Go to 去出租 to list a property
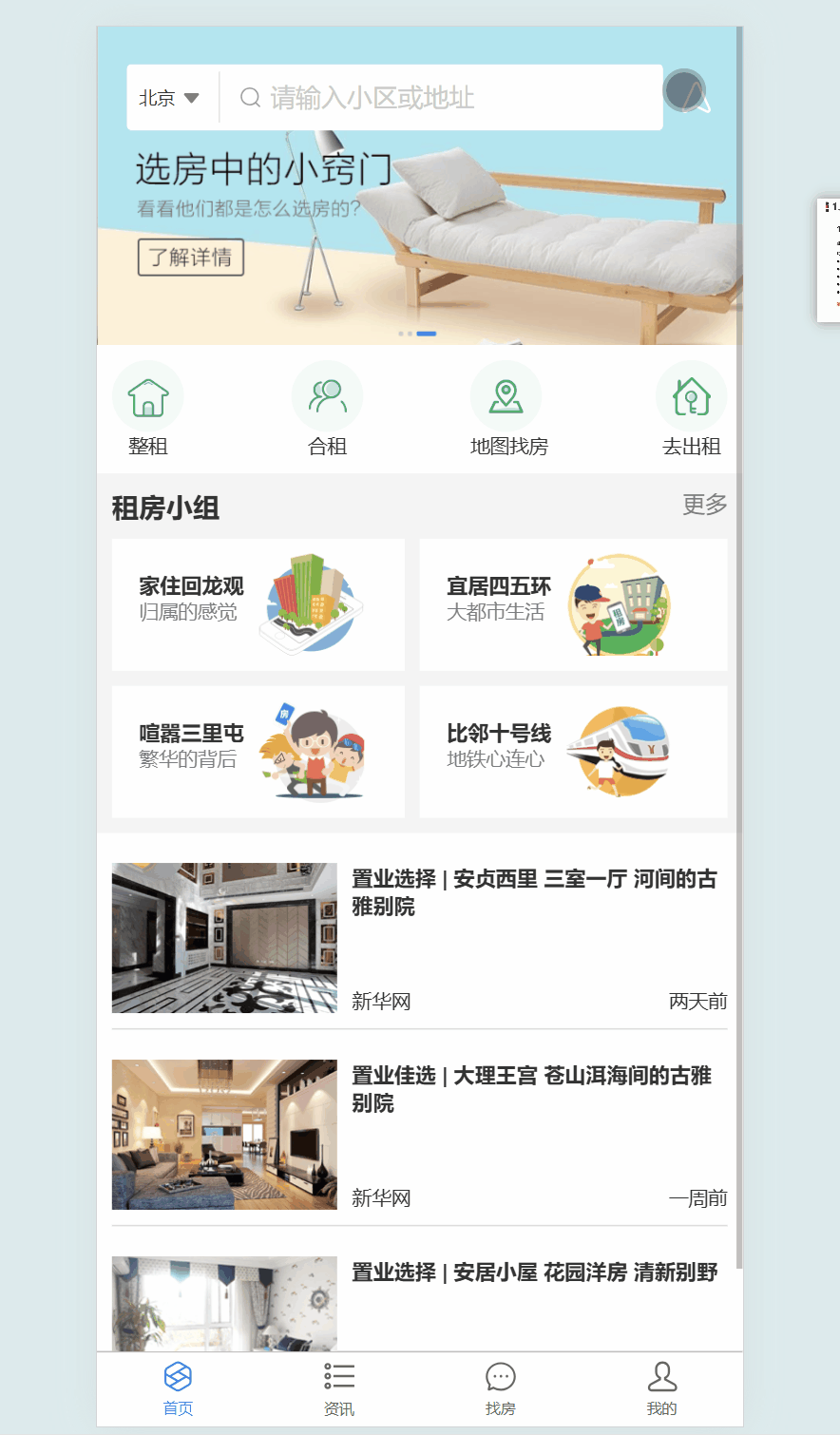 (x=692, y=410)
